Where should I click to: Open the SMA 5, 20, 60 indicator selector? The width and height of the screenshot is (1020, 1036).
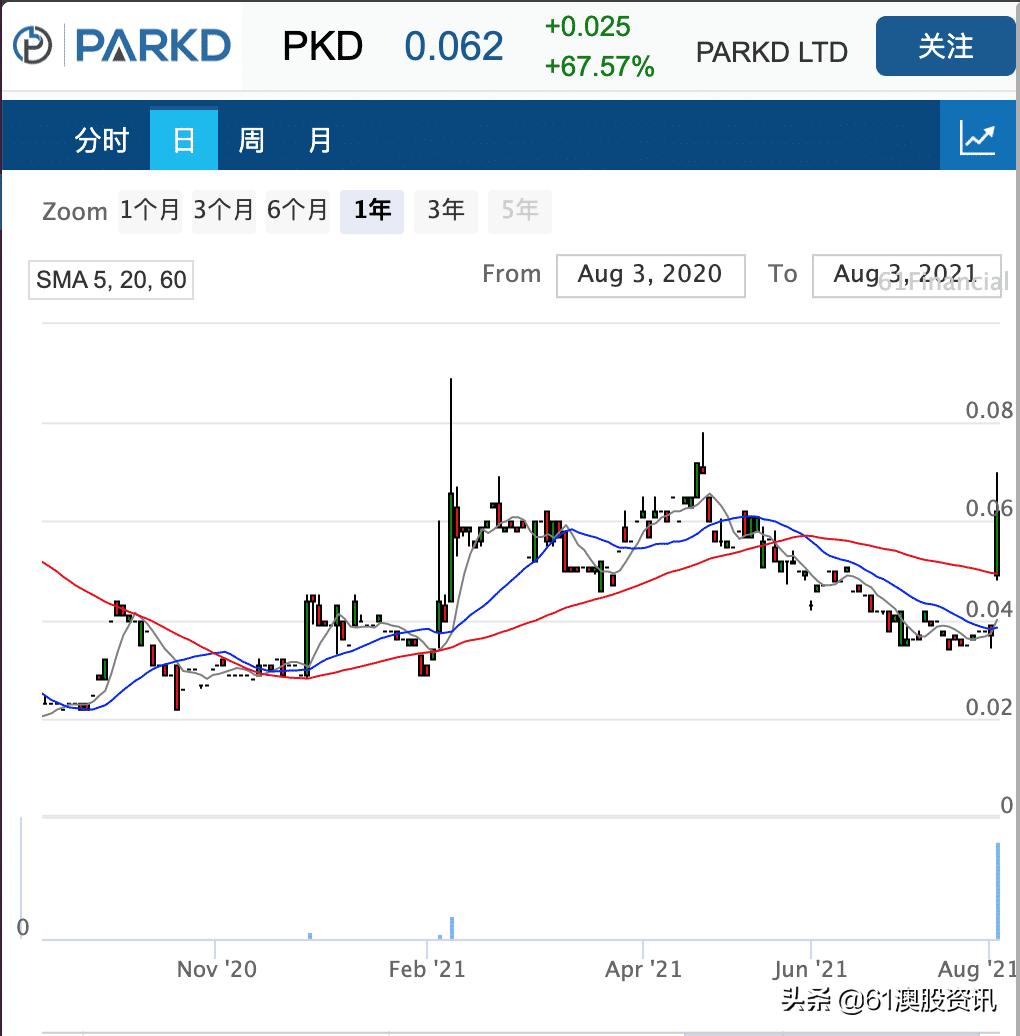coord(111,280)
